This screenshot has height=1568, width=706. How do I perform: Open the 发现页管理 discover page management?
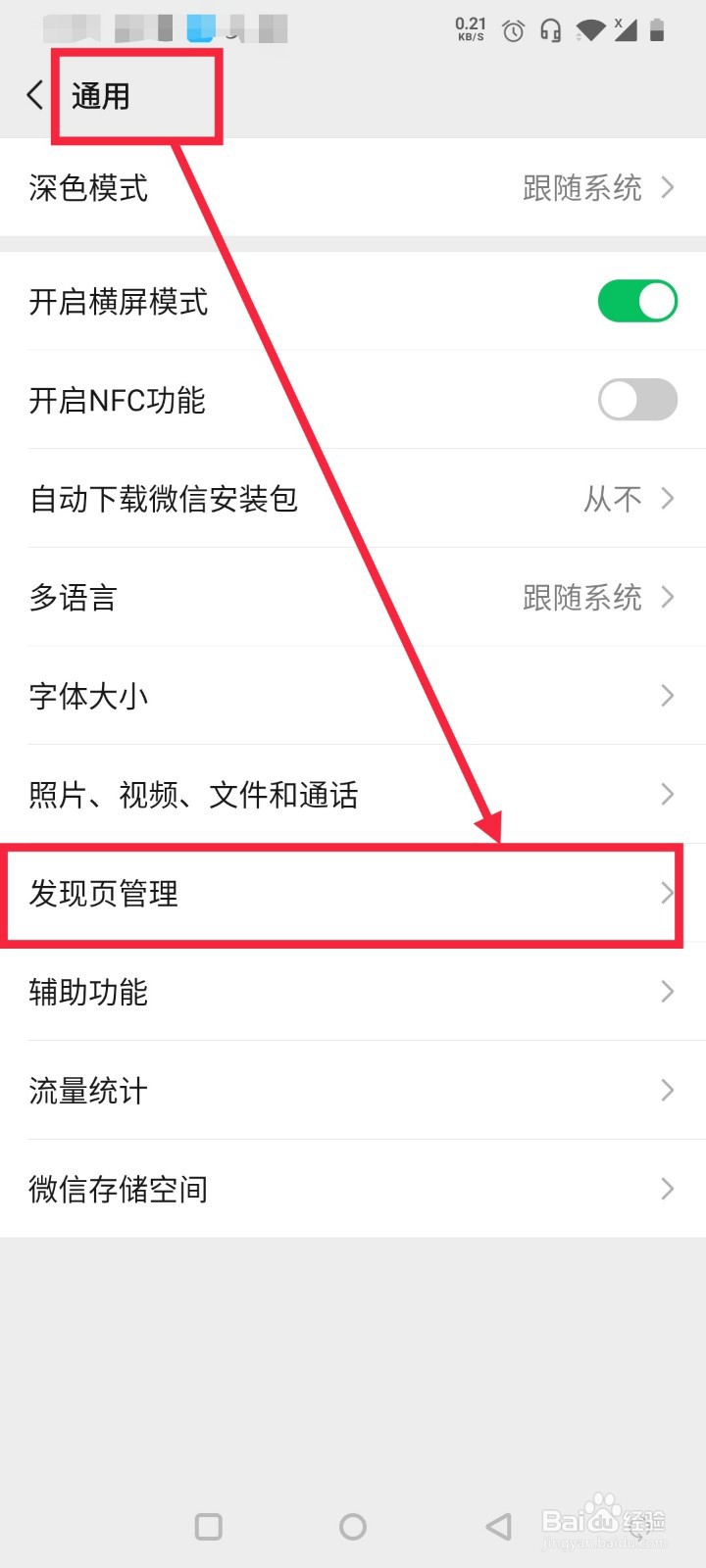point(353,894)
